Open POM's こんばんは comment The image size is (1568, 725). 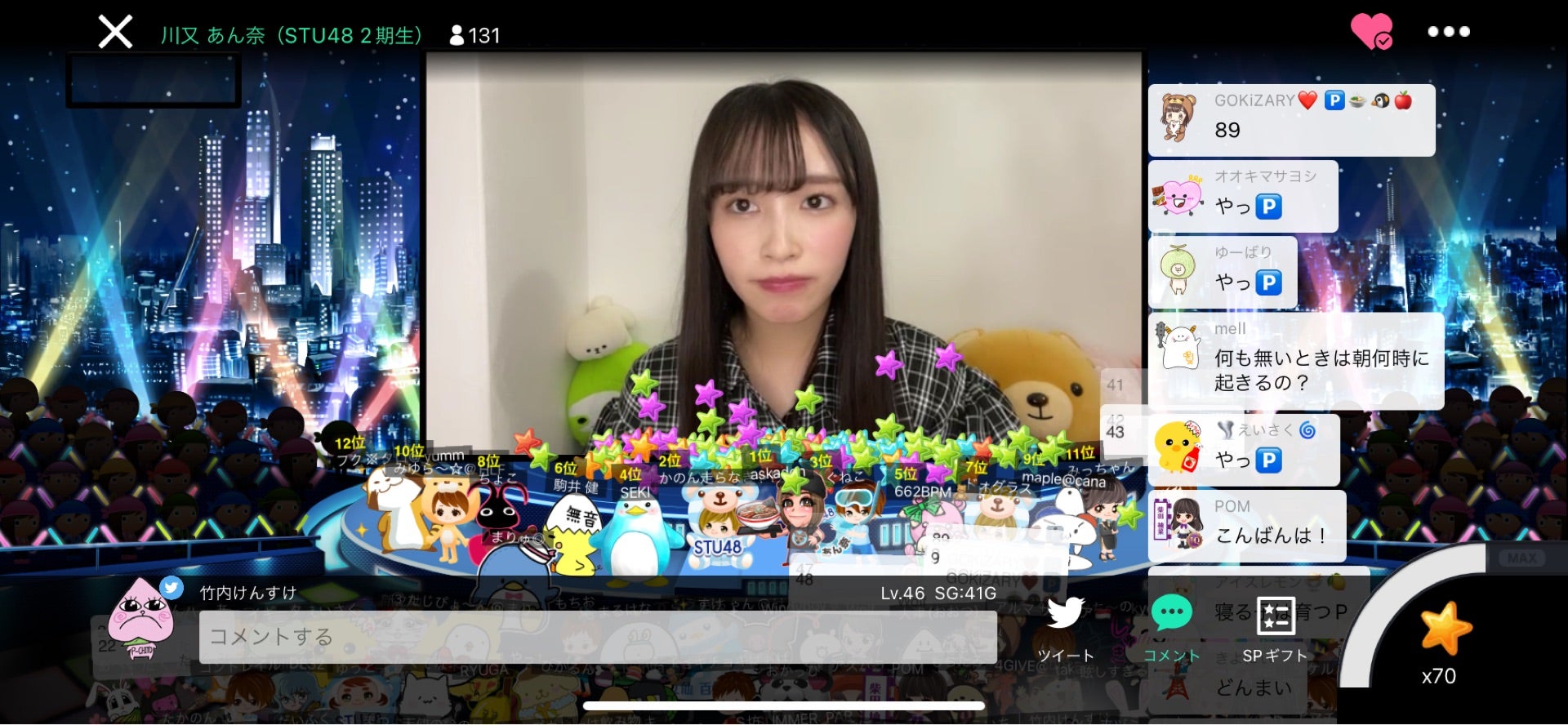pyautogui.click(x=1246, y=525)
